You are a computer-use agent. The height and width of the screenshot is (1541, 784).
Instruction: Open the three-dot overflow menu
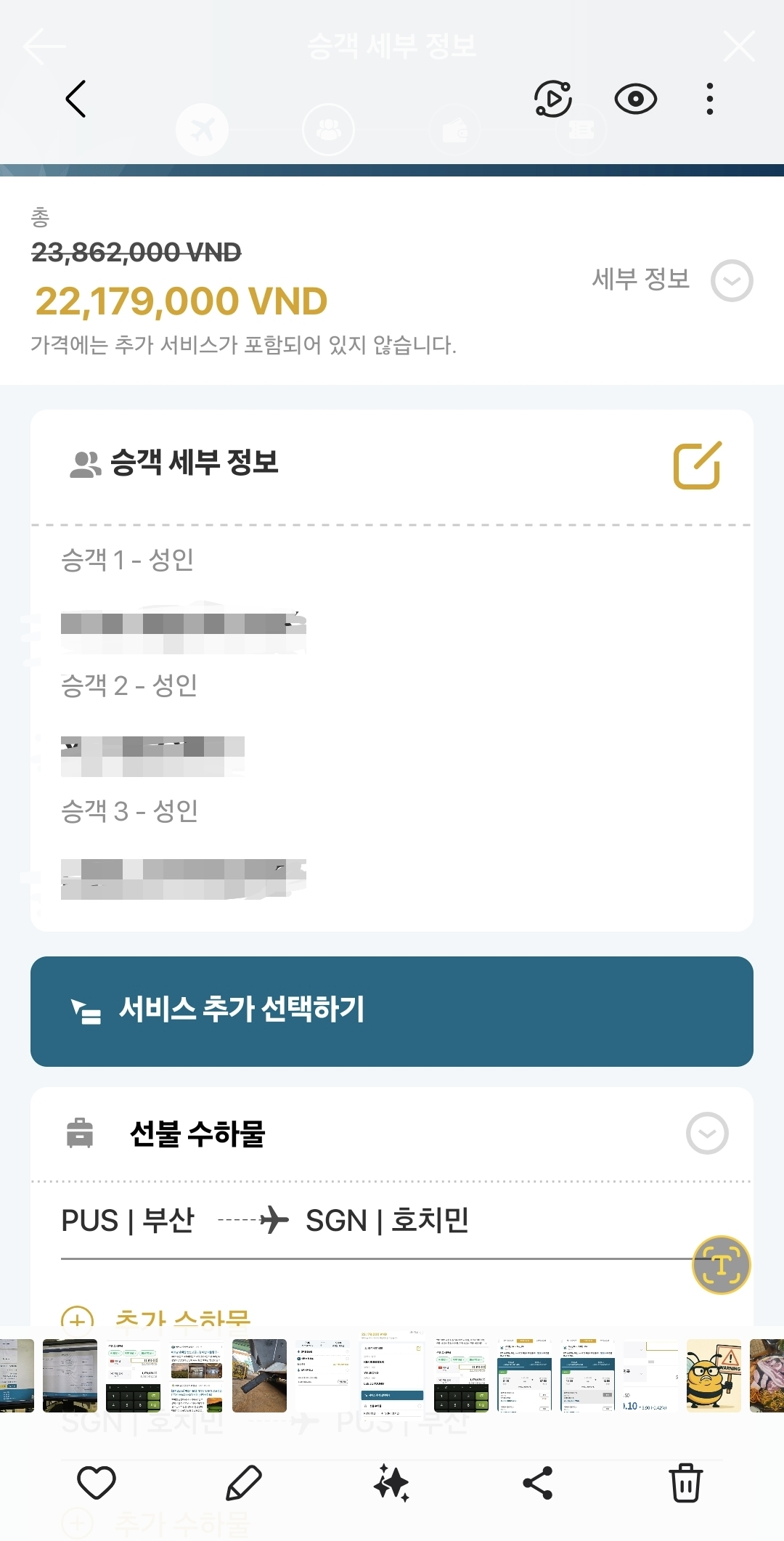click(709, 99)
